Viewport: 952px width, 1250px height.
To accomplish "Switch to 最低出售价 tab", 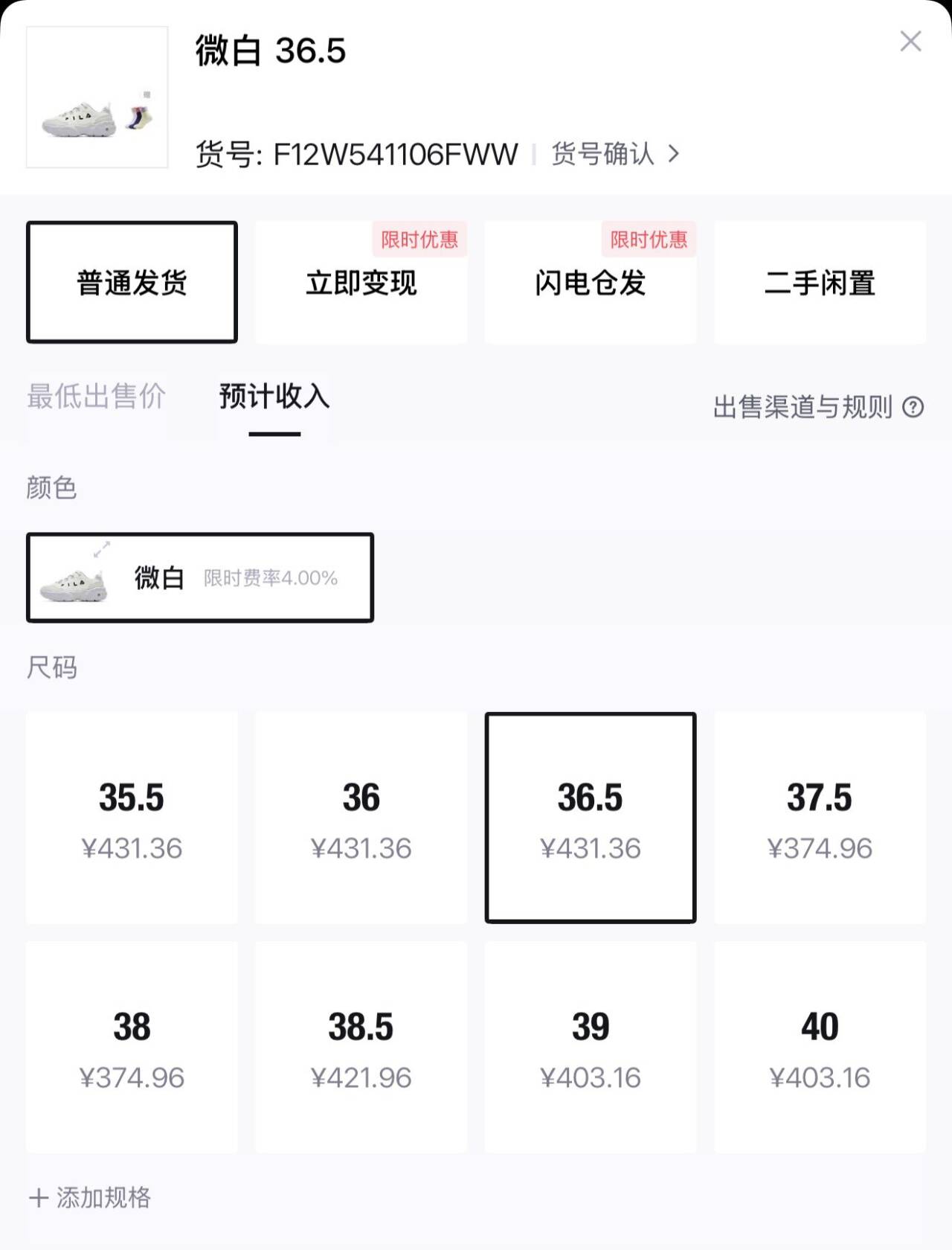I will (96, 397).
